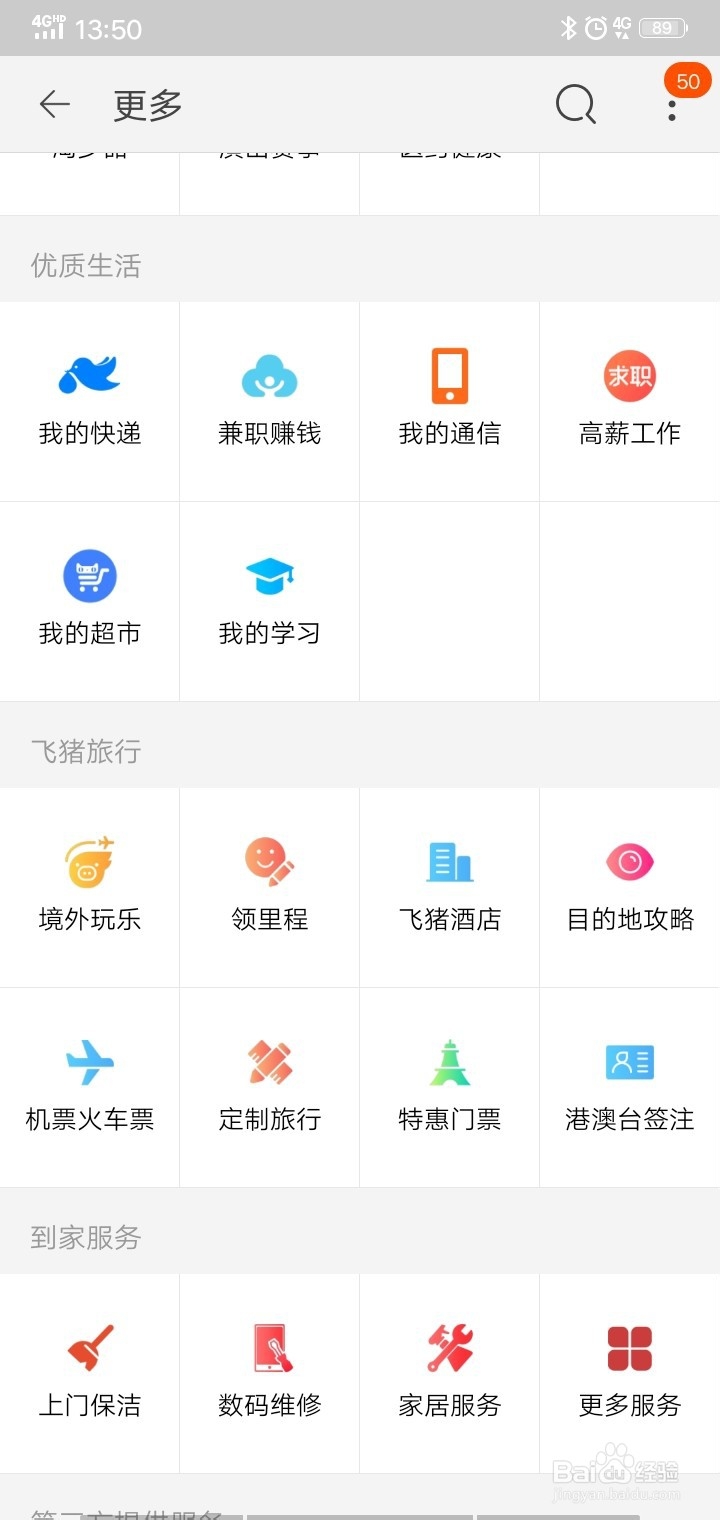Viewport: 720px width, 1520px height.
Task: View 目的地攻略
Action: coord(630,887)
